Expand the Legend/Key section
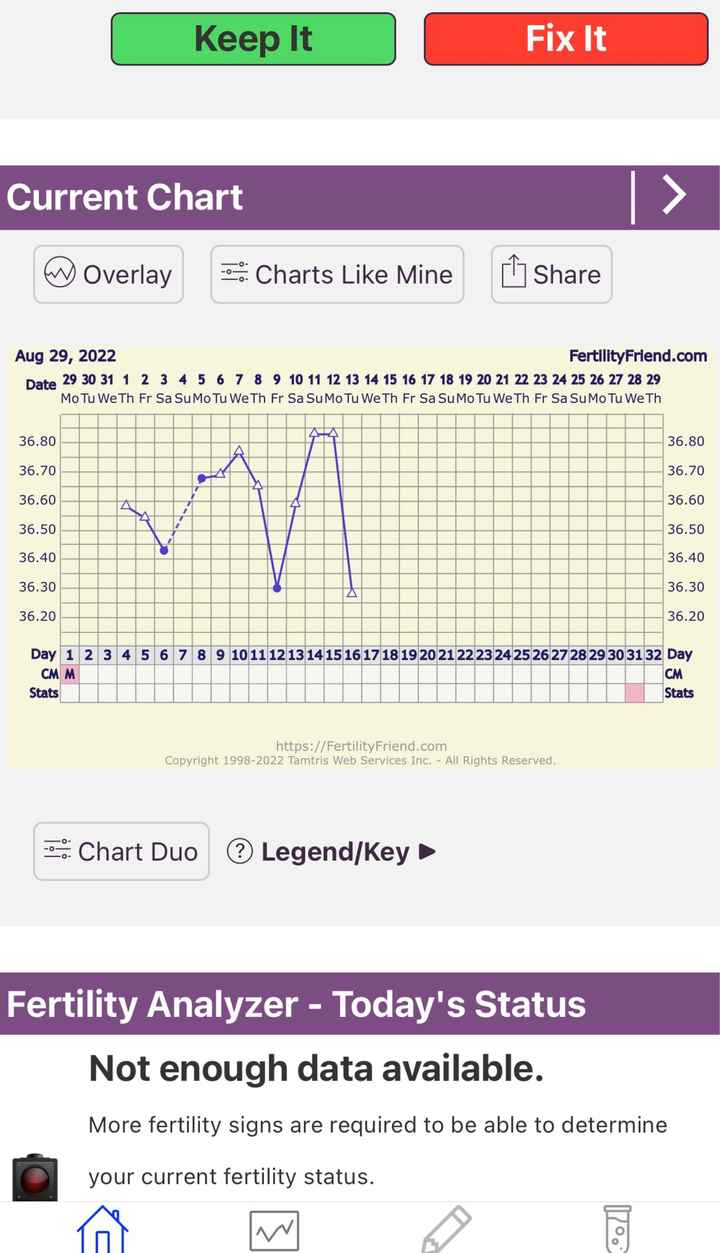 point(333,852)
